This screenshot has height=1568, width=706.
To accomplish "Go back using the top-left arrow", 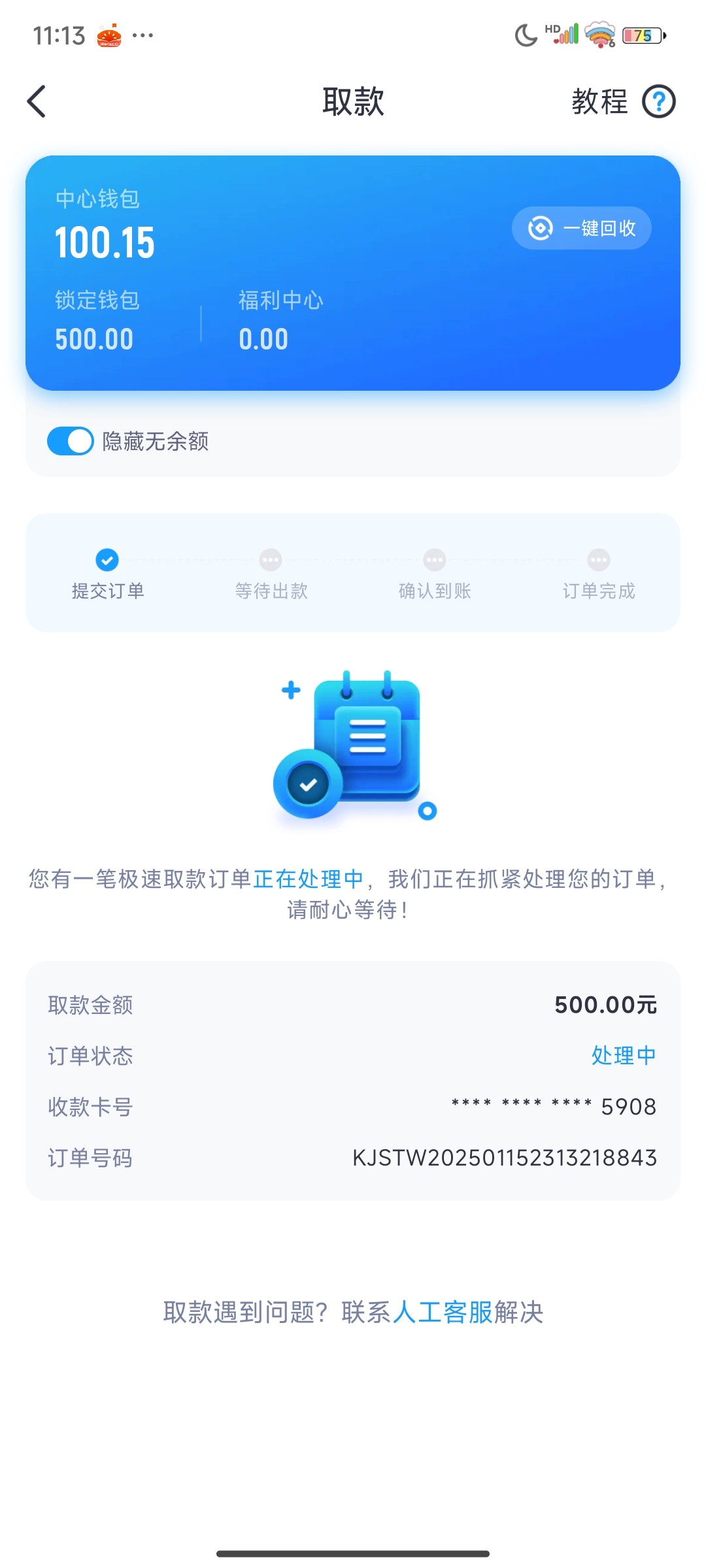I will [x=37, y=102].
